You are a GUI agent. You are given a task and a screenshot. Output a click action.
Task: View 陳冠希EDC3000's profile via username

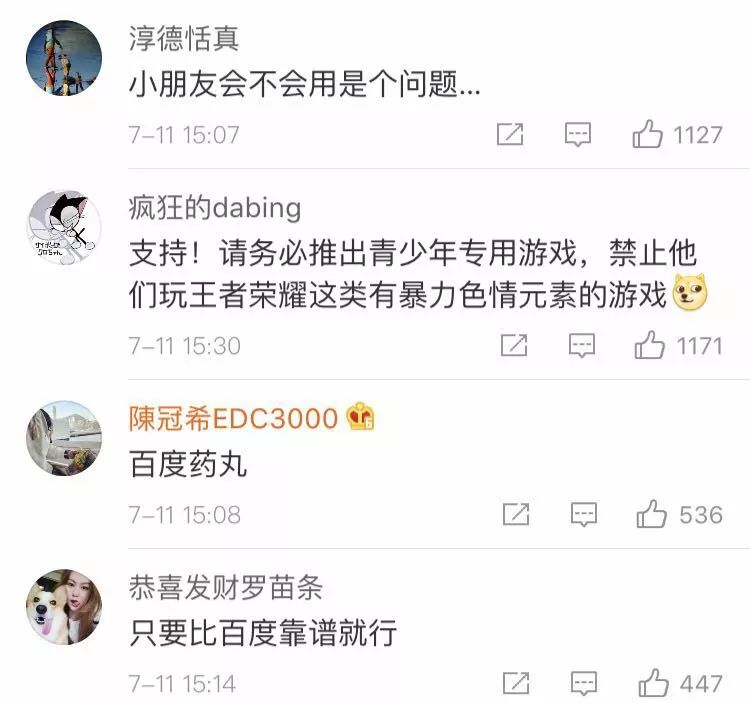[x=233, y=419]
